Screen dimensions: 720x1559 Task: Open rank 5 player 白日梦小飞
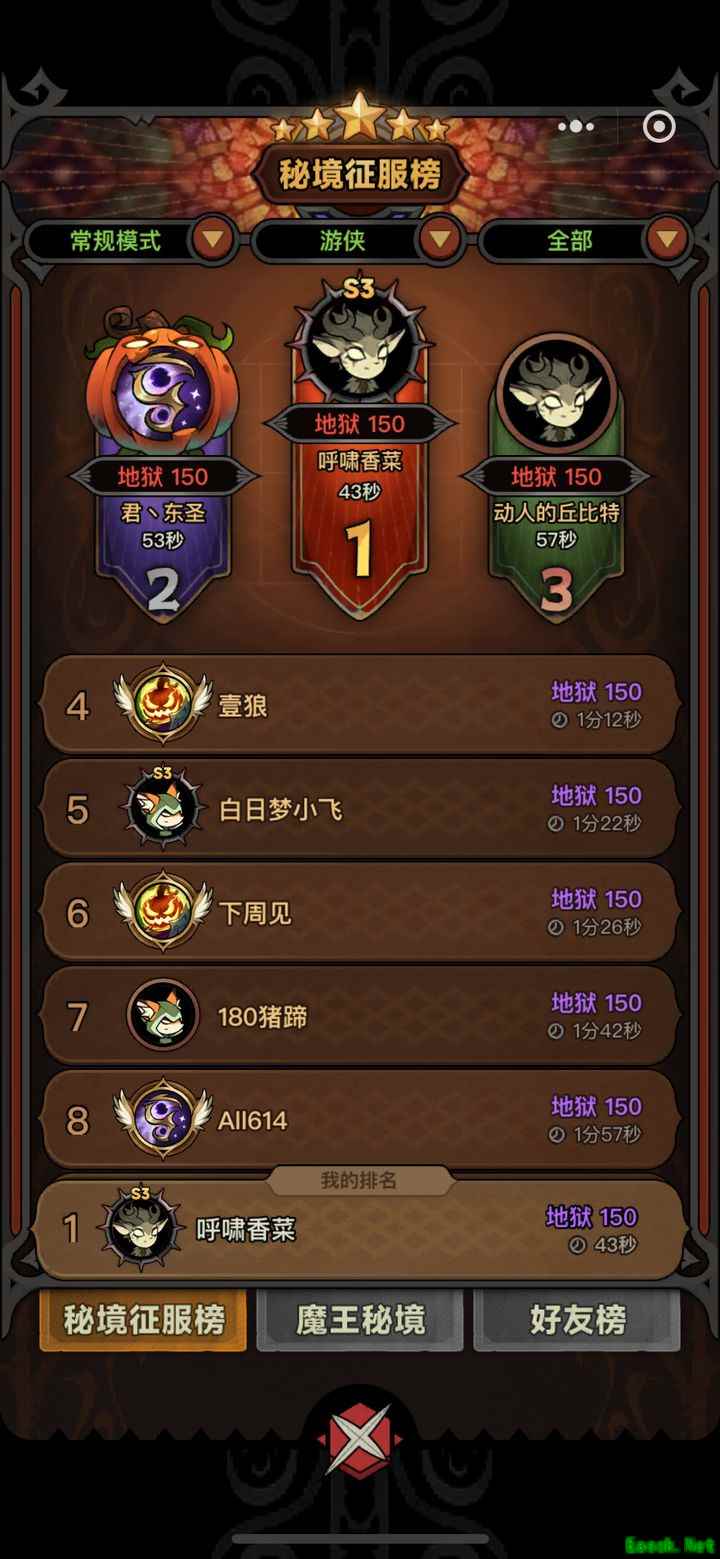click(360, 809)
